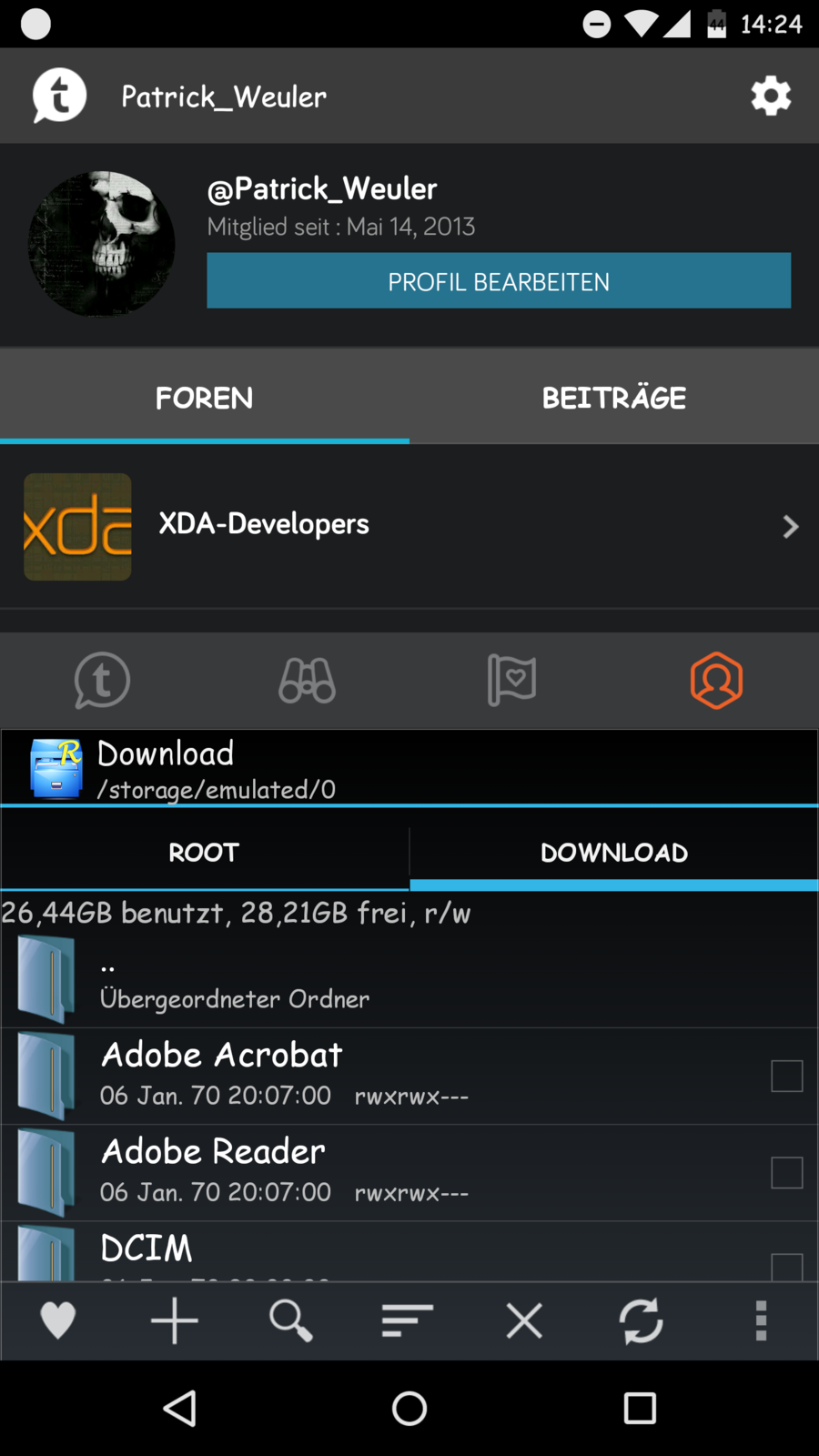Select the Foren tab
The height and width of the screenshot is (1456, 819).
point(204,398)
